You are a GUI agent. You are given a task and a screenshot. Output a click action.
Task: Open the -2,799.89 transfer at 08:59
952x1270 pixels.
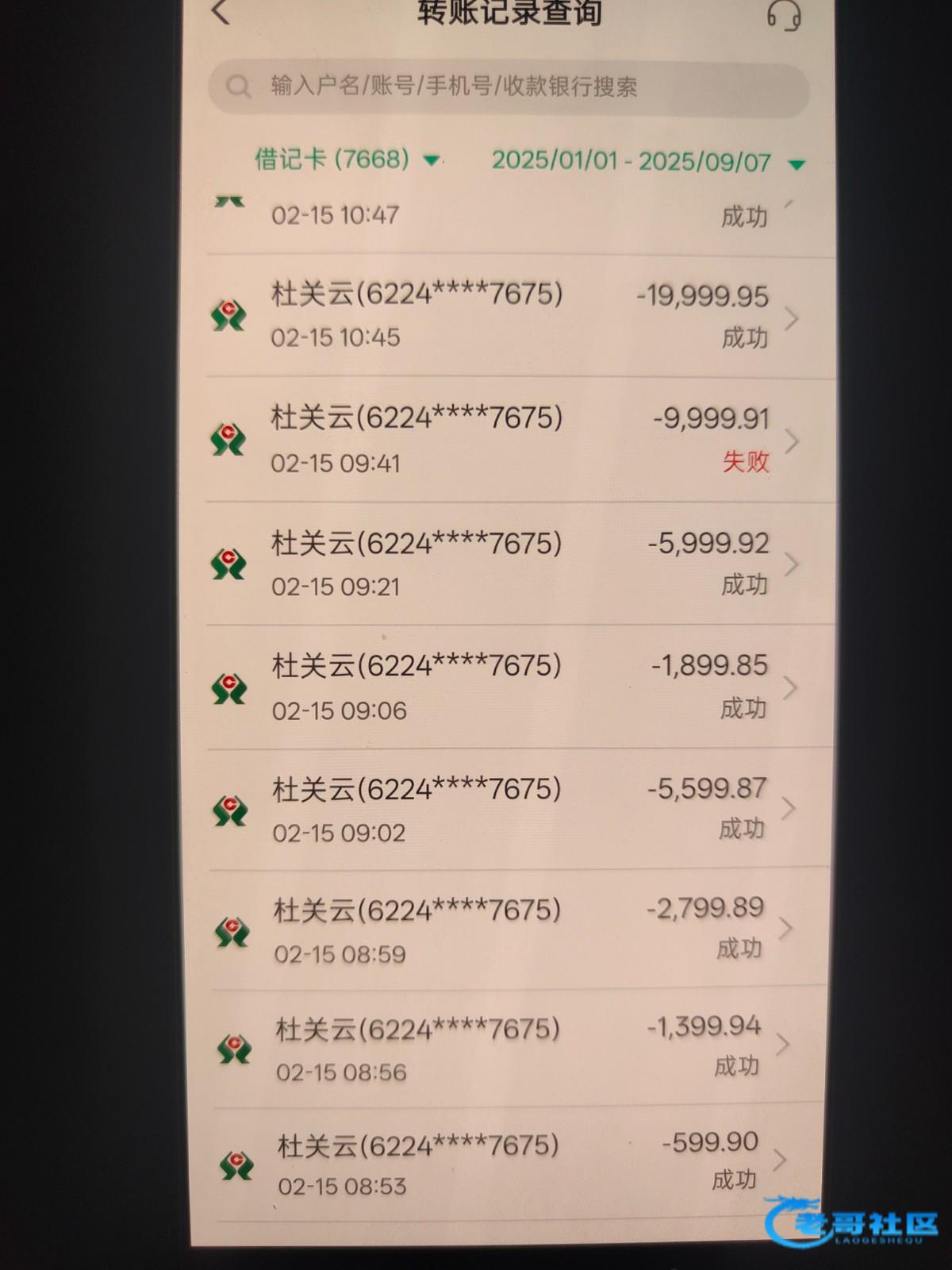point(520,929)
